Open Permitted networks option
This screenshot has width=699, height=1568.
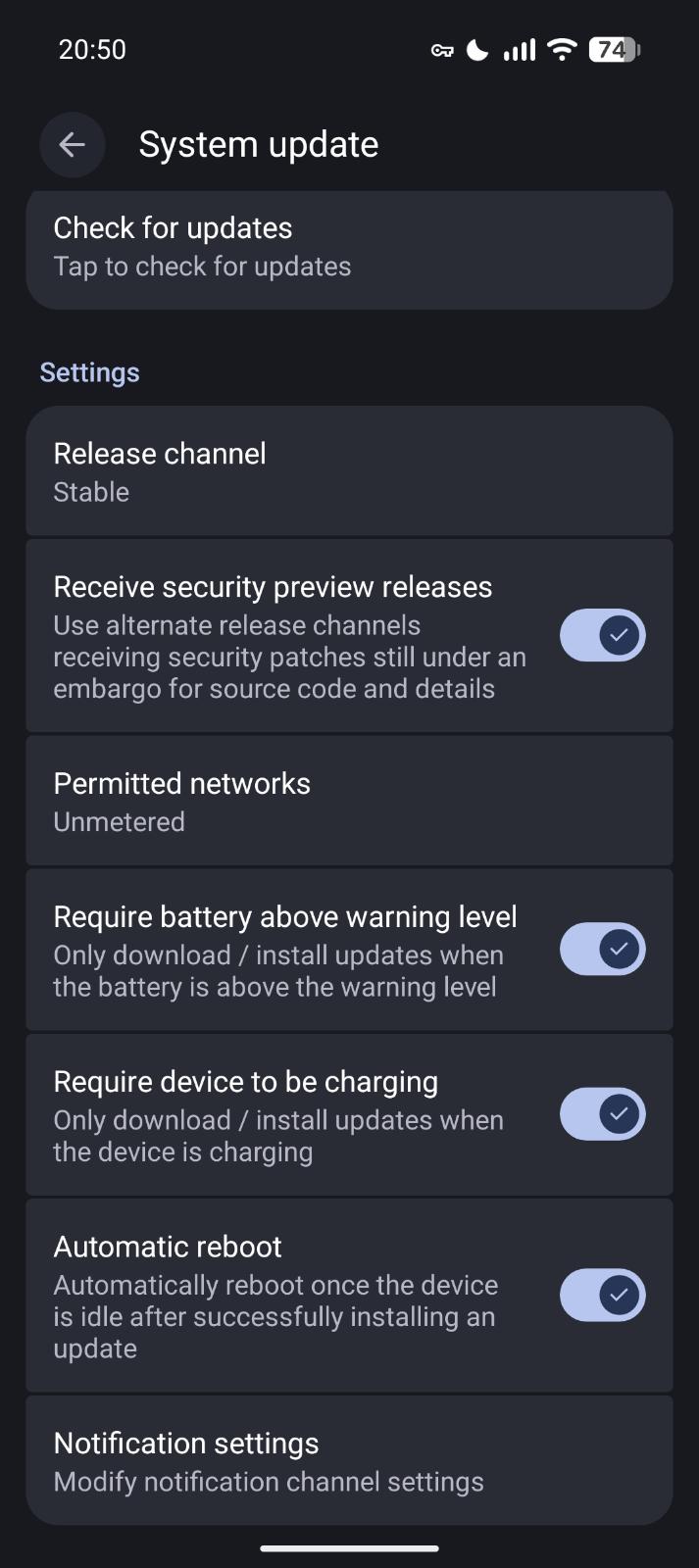349,802
